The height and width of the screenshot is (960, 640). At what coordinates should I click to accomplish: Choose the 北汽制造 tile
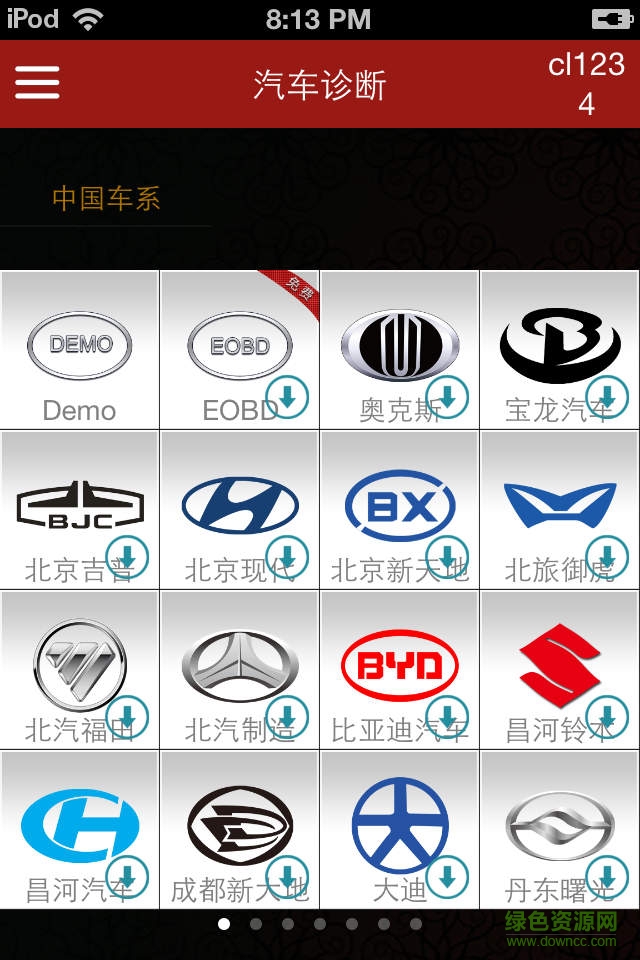[240, 669]
